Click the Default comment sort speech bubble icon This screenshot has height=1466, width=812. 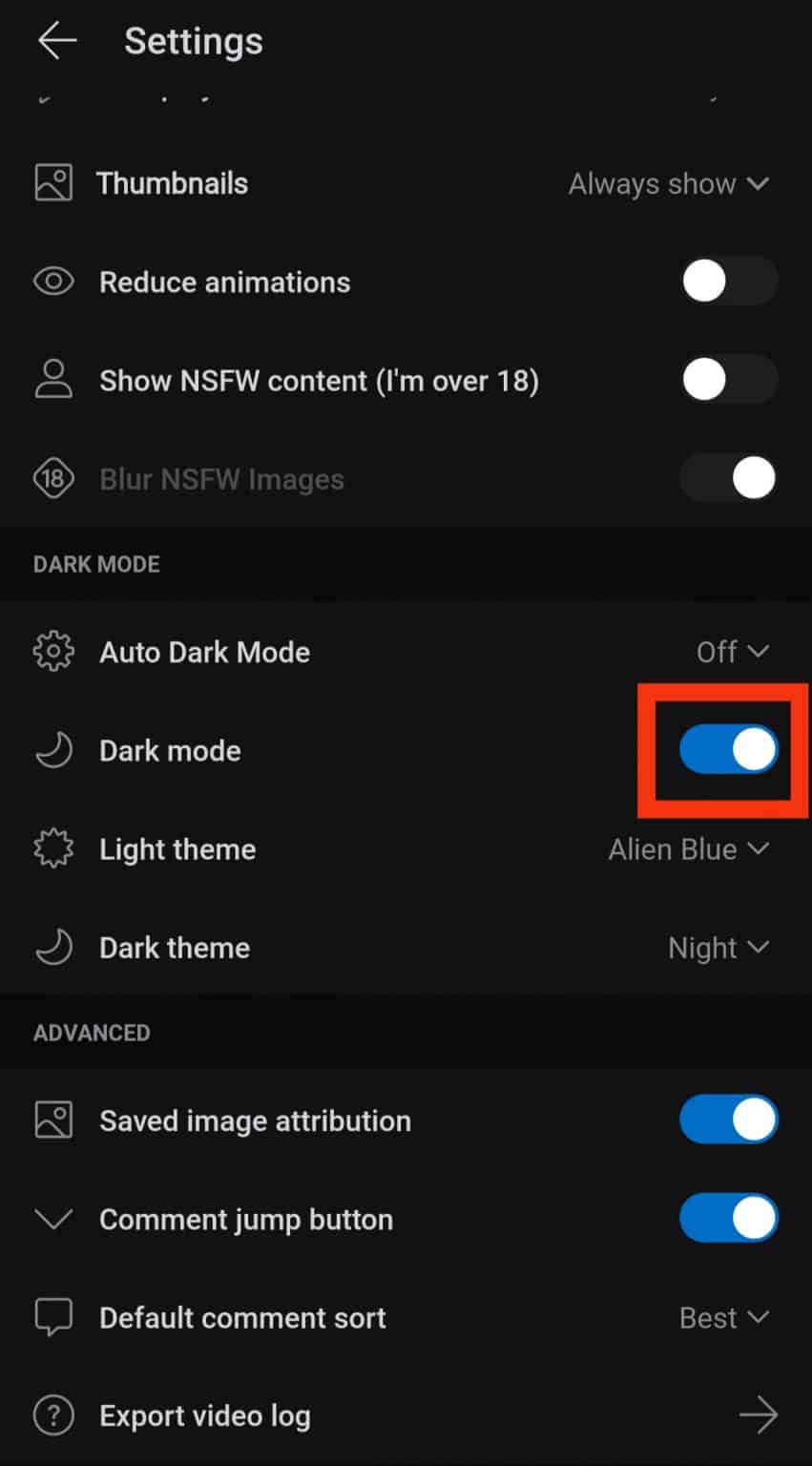click(x=53, y=1317)
